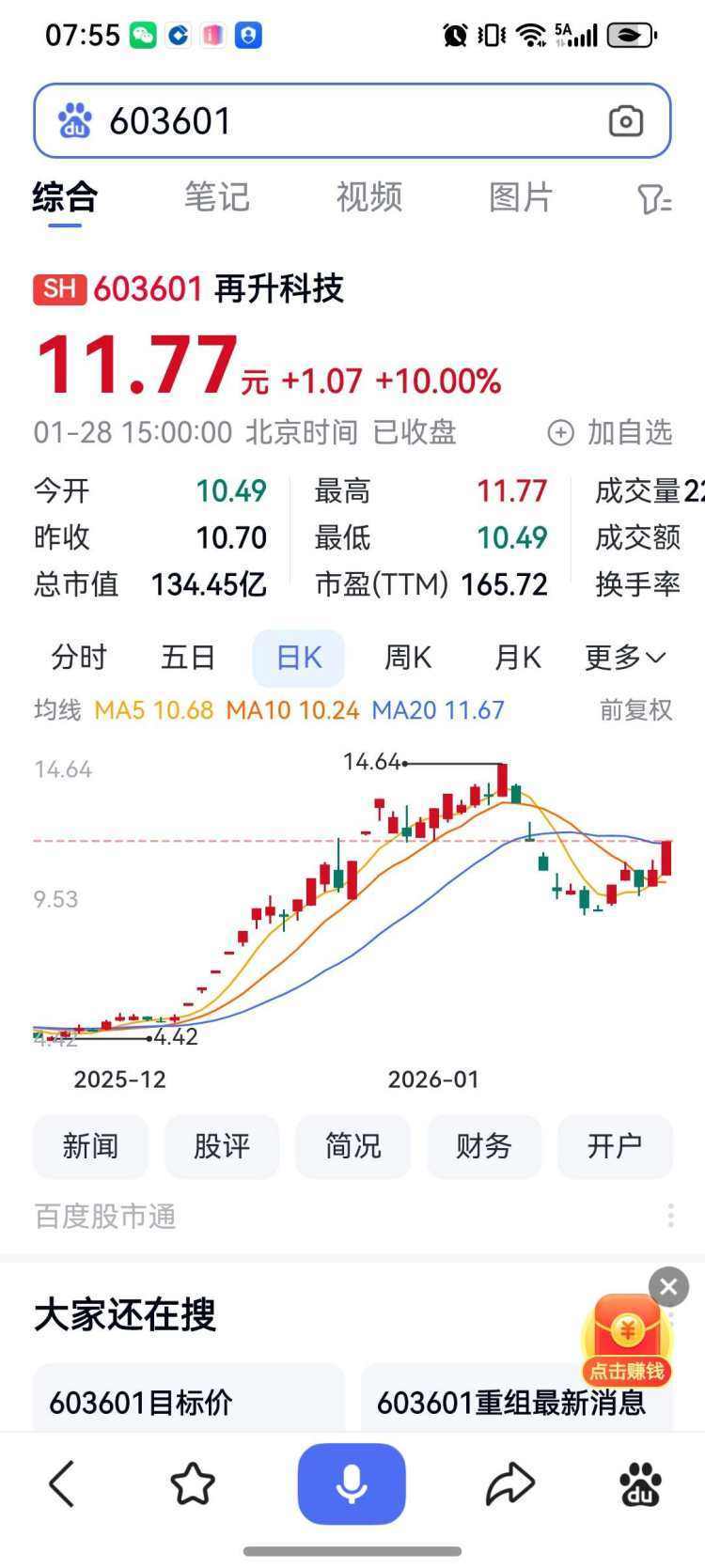The height and width of the screenshot is (1568, 705).
Task: Tap the Baidu paw icon in bottom bar
Action: pyautogui.click(x=641, y=1483)
